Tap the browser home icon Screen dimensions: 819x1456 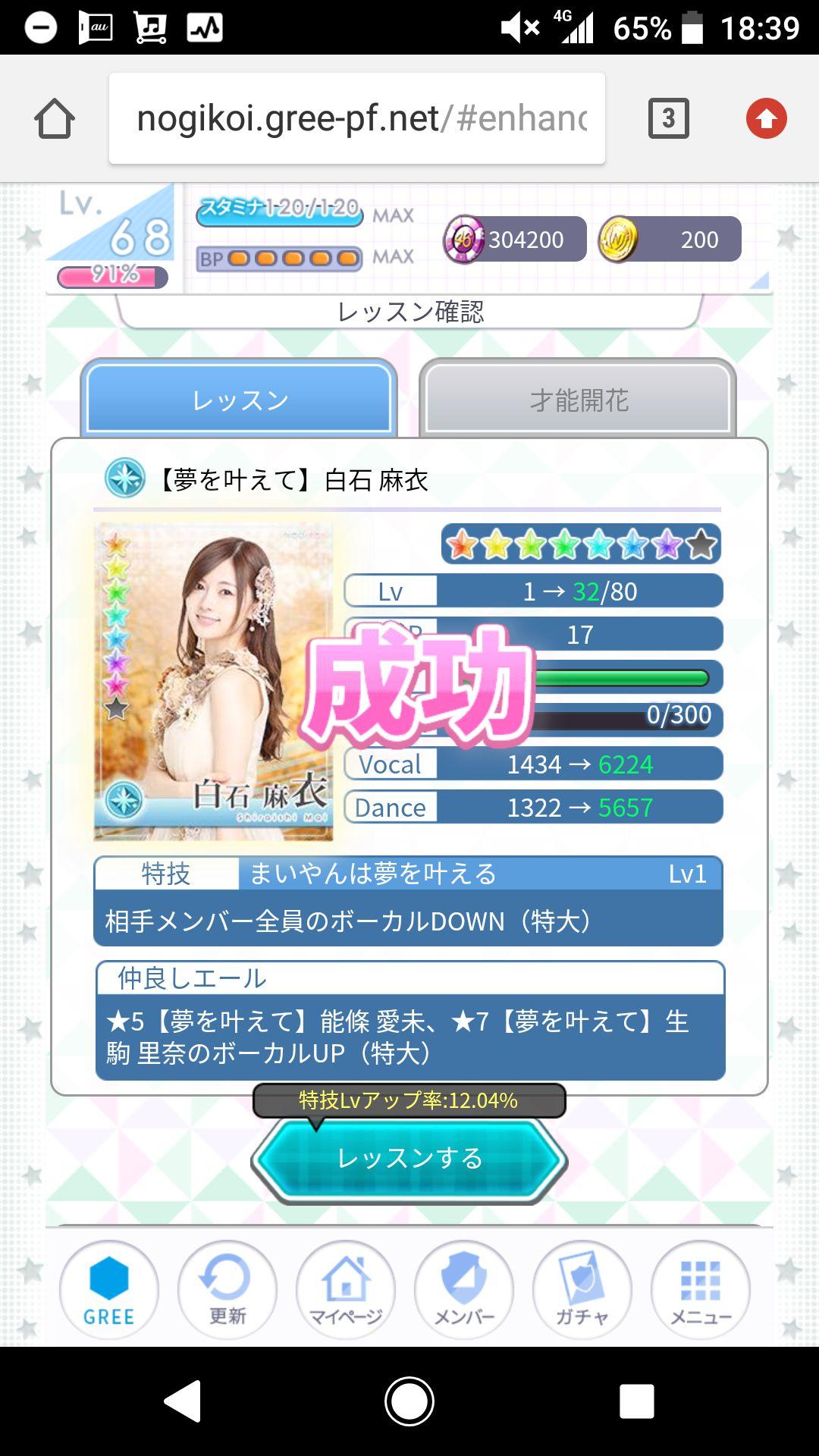(57, 119)
